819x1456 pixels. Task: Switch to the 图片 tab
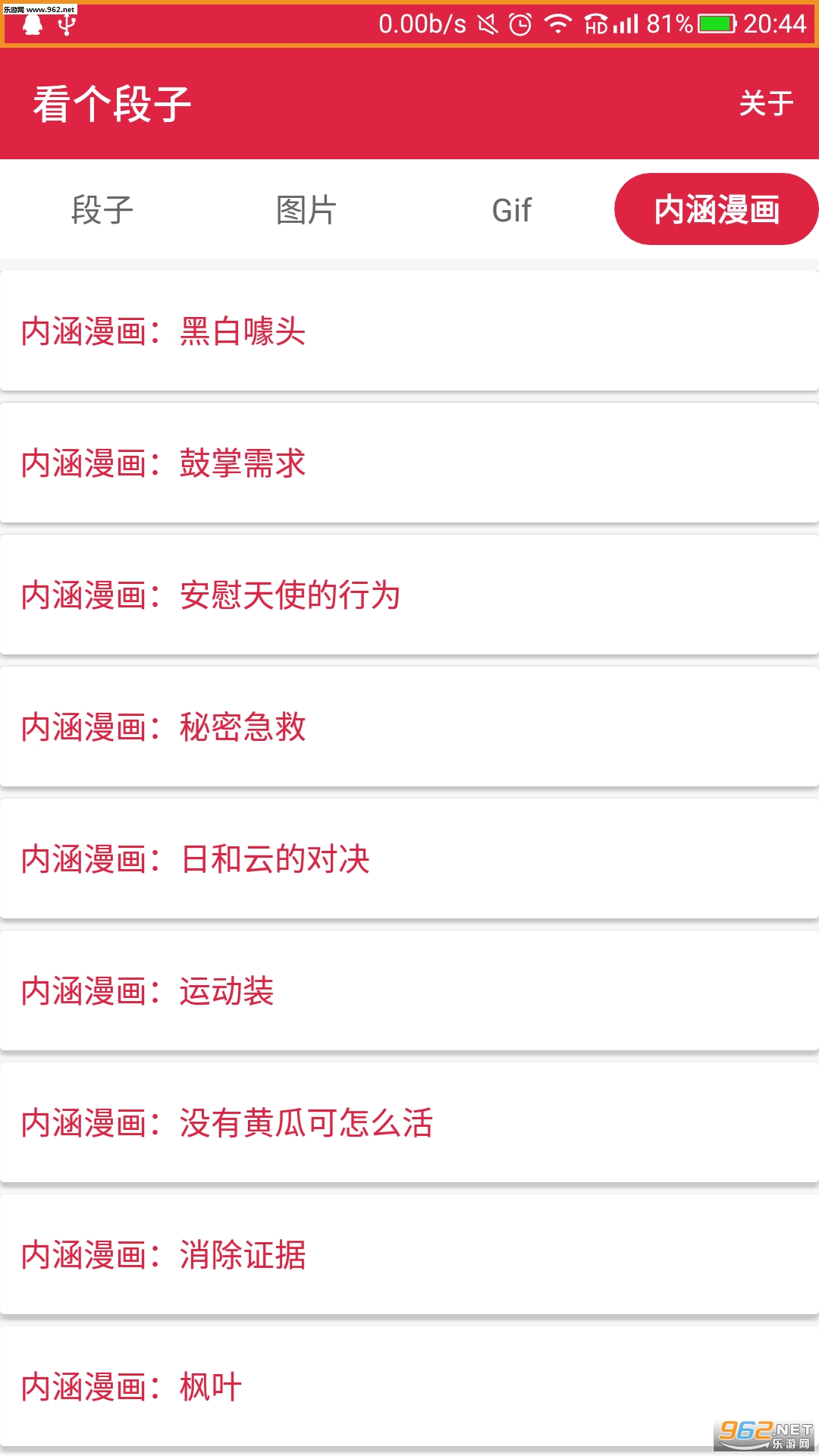pos(306,210)
